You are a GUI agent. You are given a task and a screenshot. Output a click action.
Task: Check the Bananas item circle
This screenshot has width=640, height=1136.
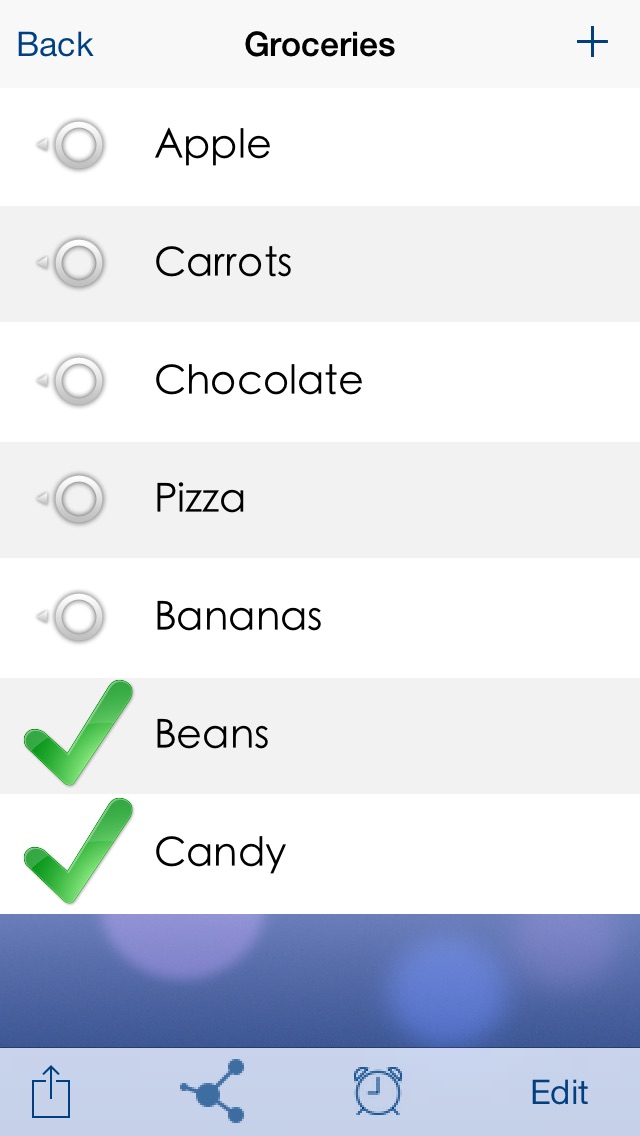(78, 617)
